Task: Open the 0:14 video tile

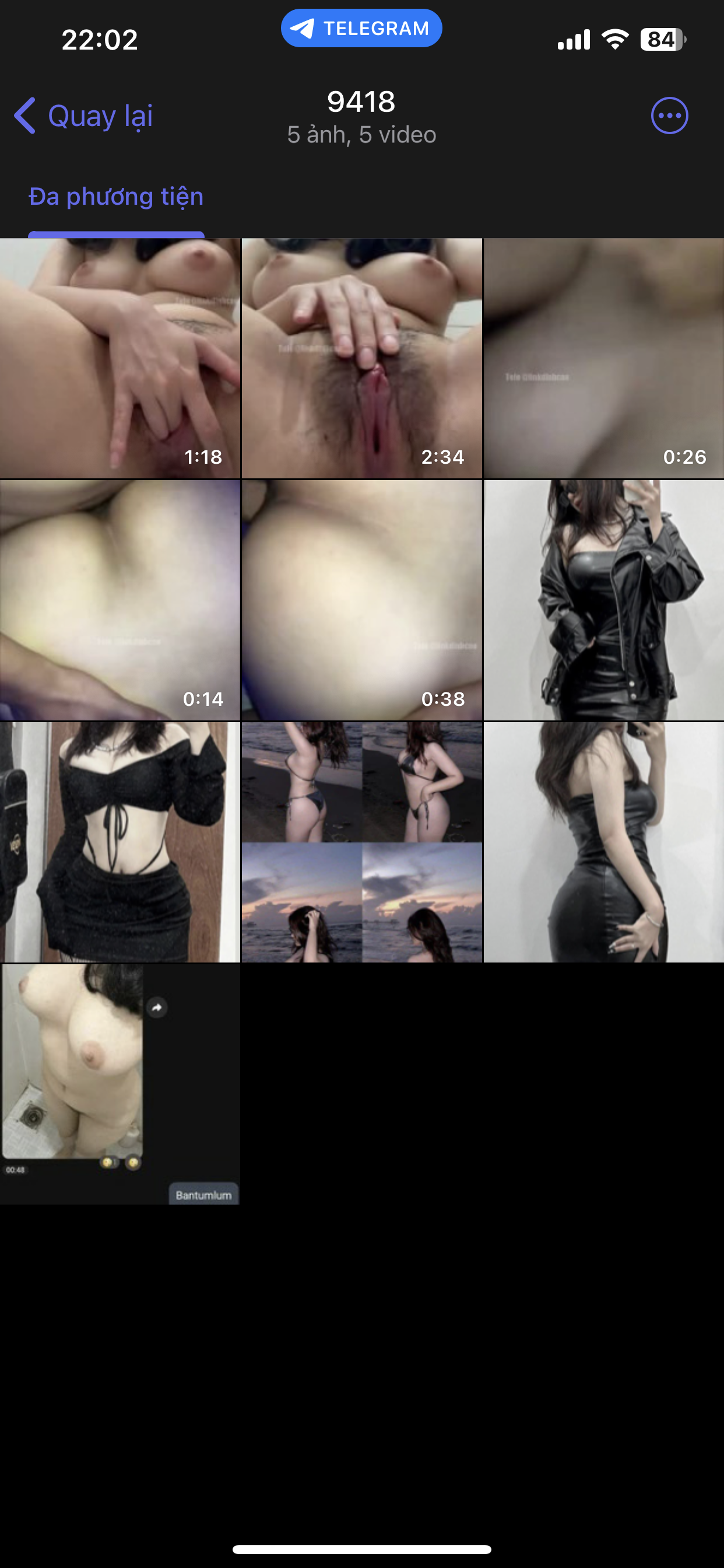Action: click(x=120, y=600)
